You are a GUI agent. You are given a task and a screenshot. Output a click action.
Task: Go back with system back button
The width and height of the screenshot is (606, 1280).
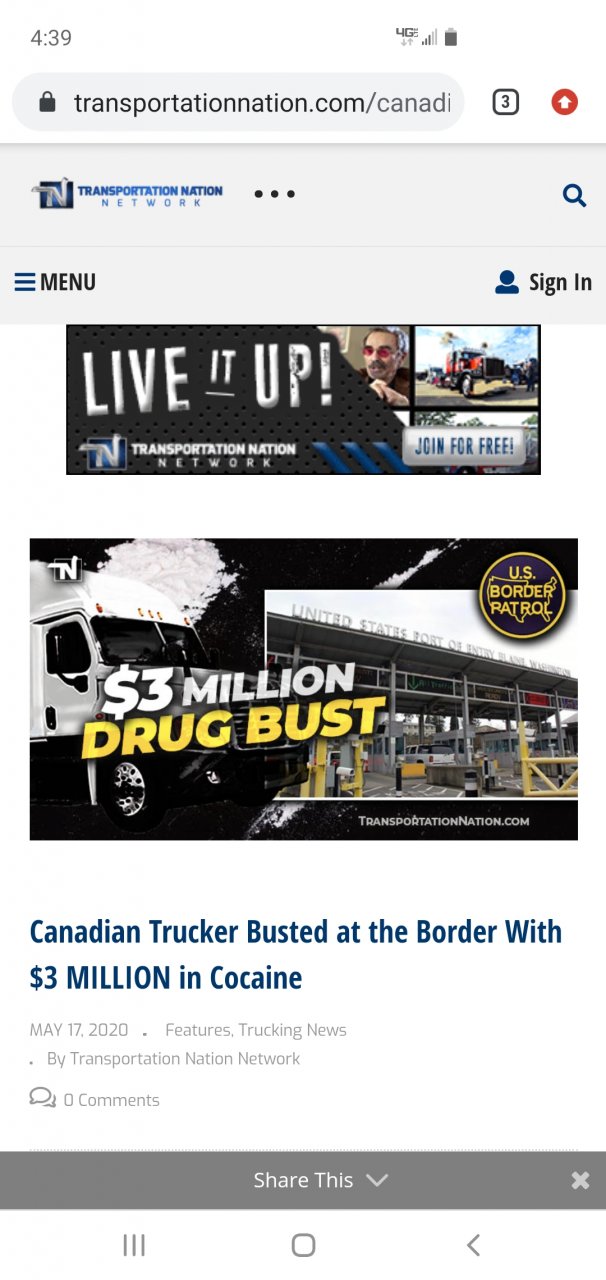point(473,1245)
